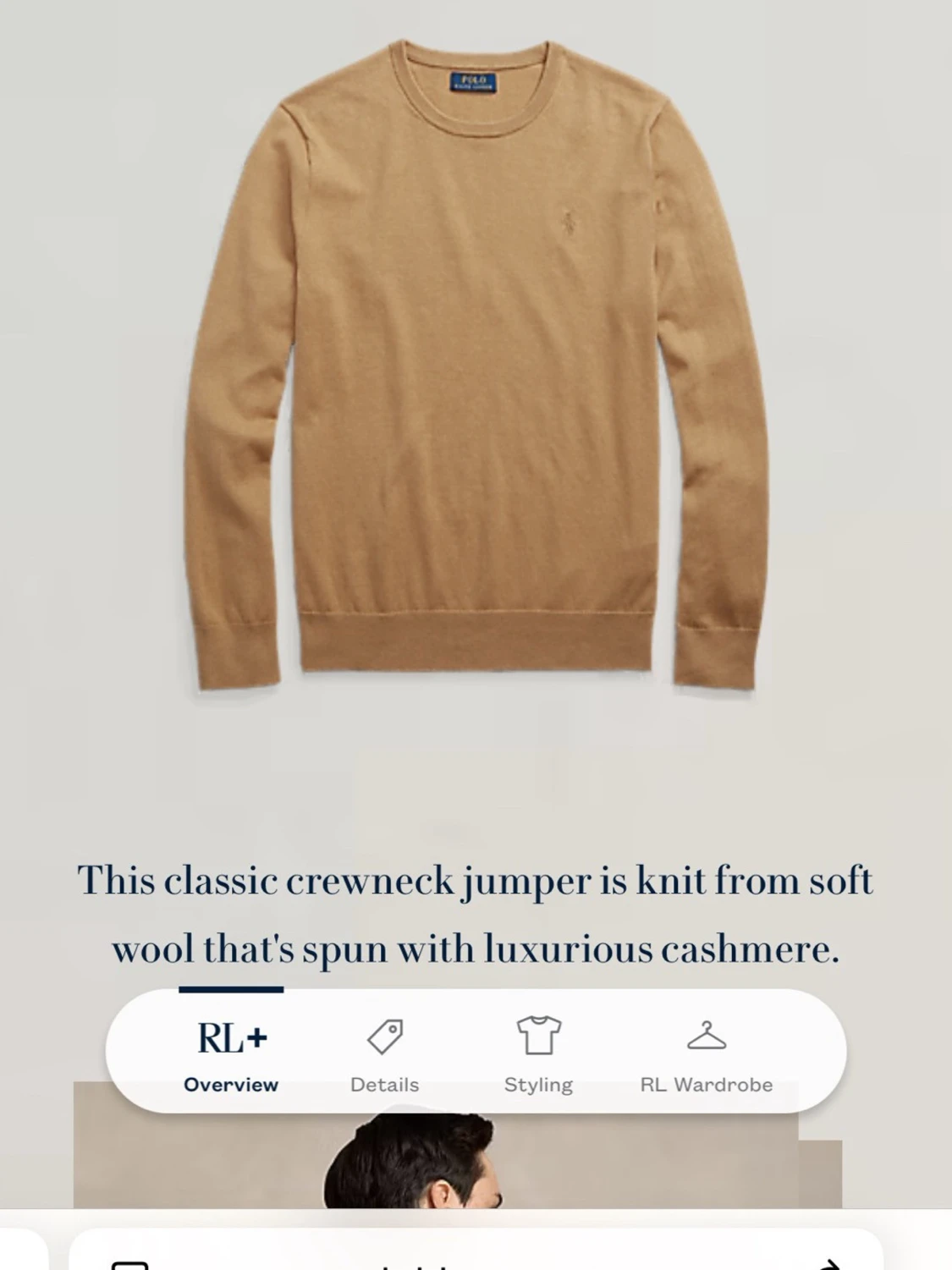Select the pill-shaped navigation bar

(x=476, y=1053)
